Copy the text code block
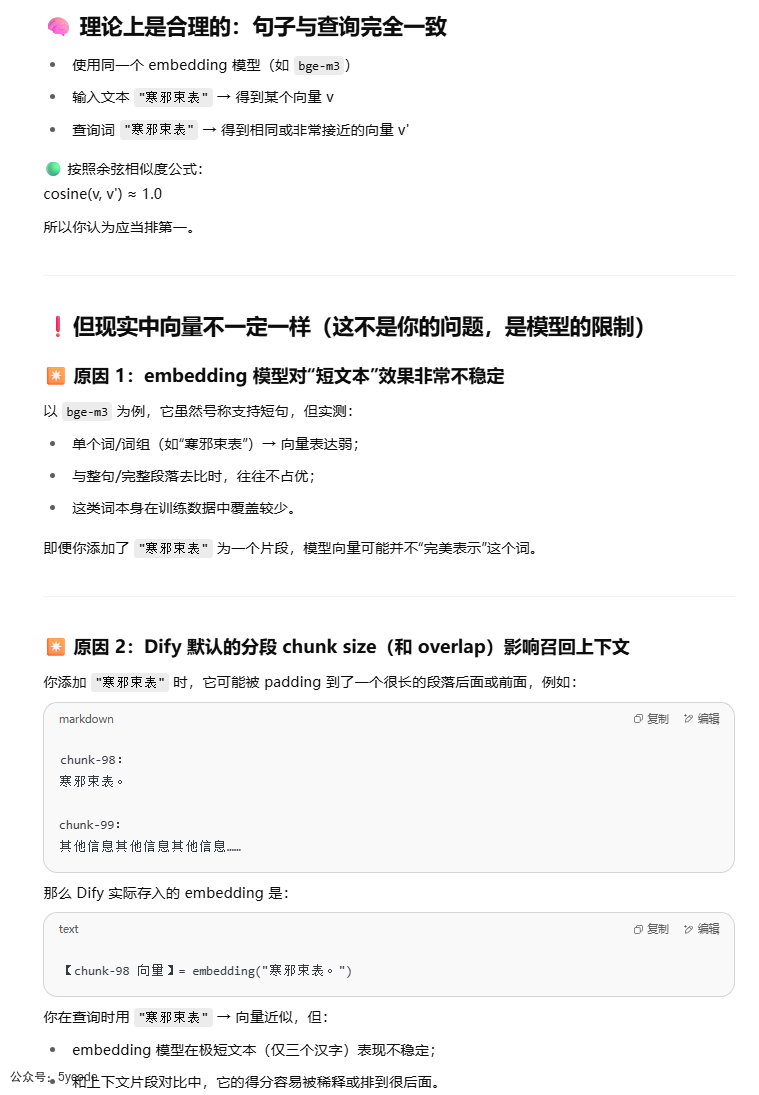The height and width of the screenshot is (1095, 759). click(x=651, y=928)
